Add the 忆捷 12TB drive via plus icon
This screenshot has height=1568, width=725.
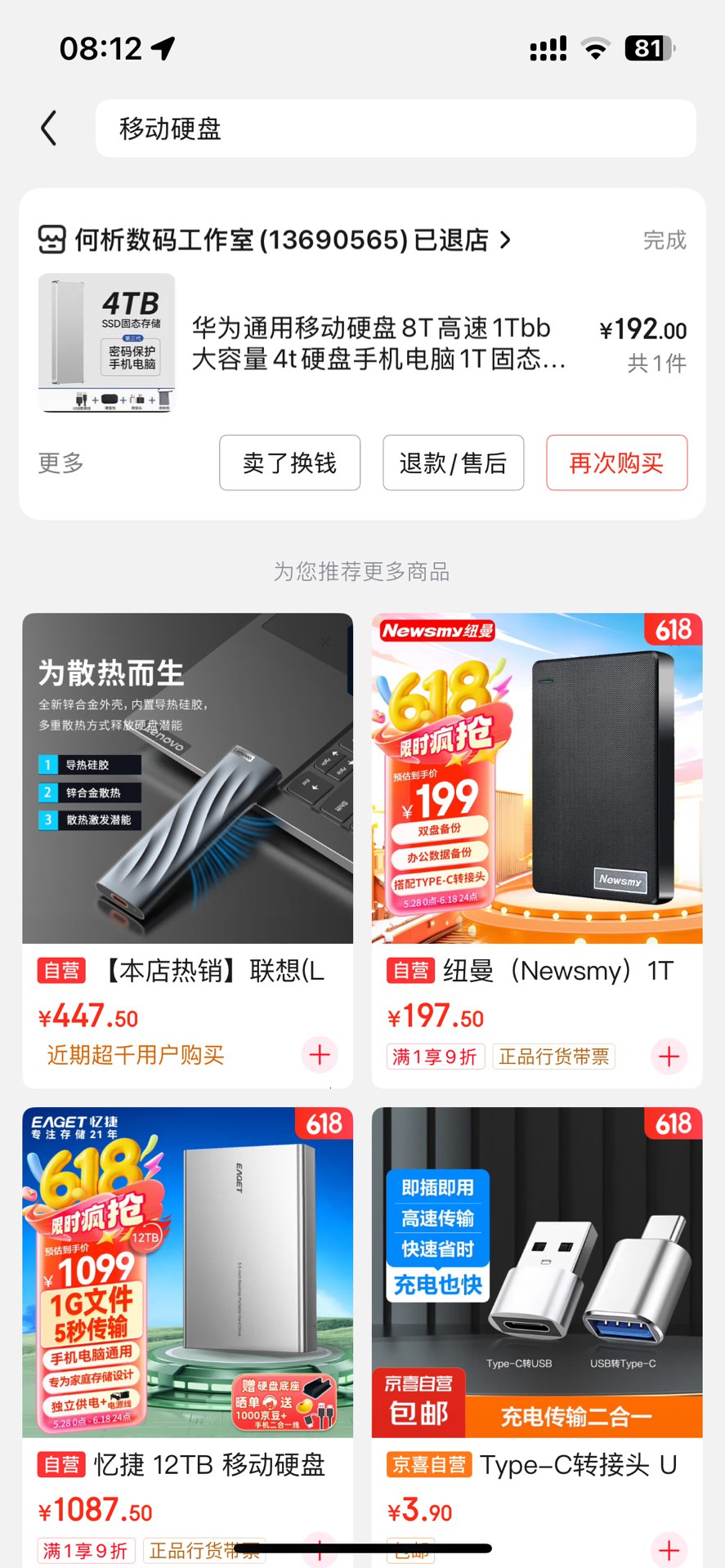[x=319, y=1550]
